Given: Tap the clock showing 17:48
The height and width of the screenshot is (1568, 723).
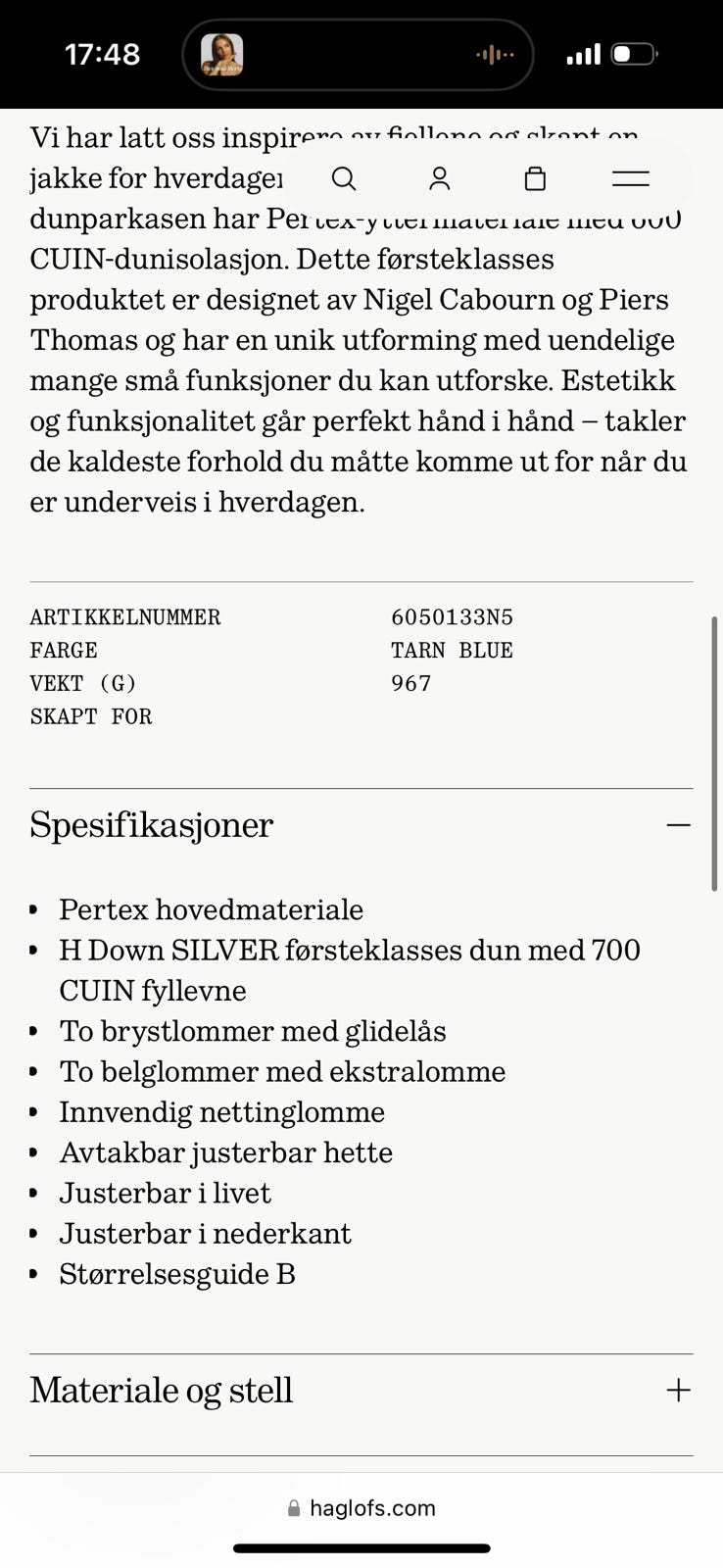Looking at the screenshot, I should (x=104, y=55).
